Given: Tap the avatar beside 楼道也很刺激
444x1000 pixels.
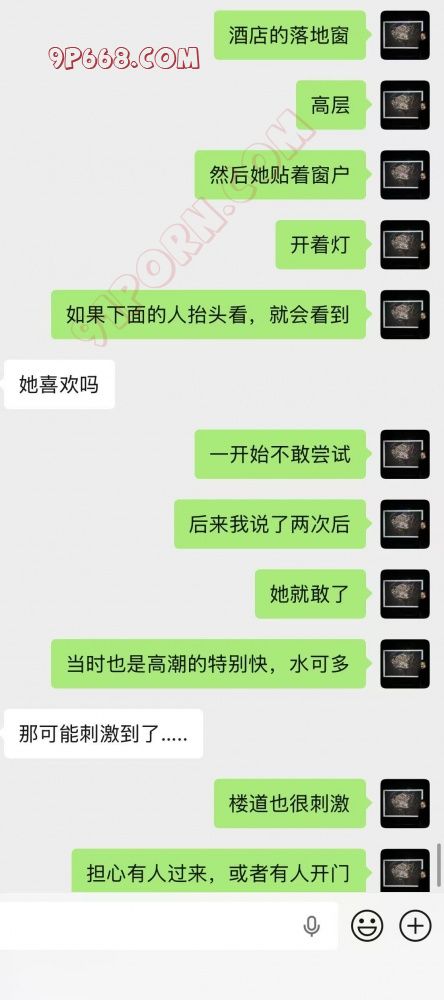Looking at the screenshot, I should (x=405, y=804).
